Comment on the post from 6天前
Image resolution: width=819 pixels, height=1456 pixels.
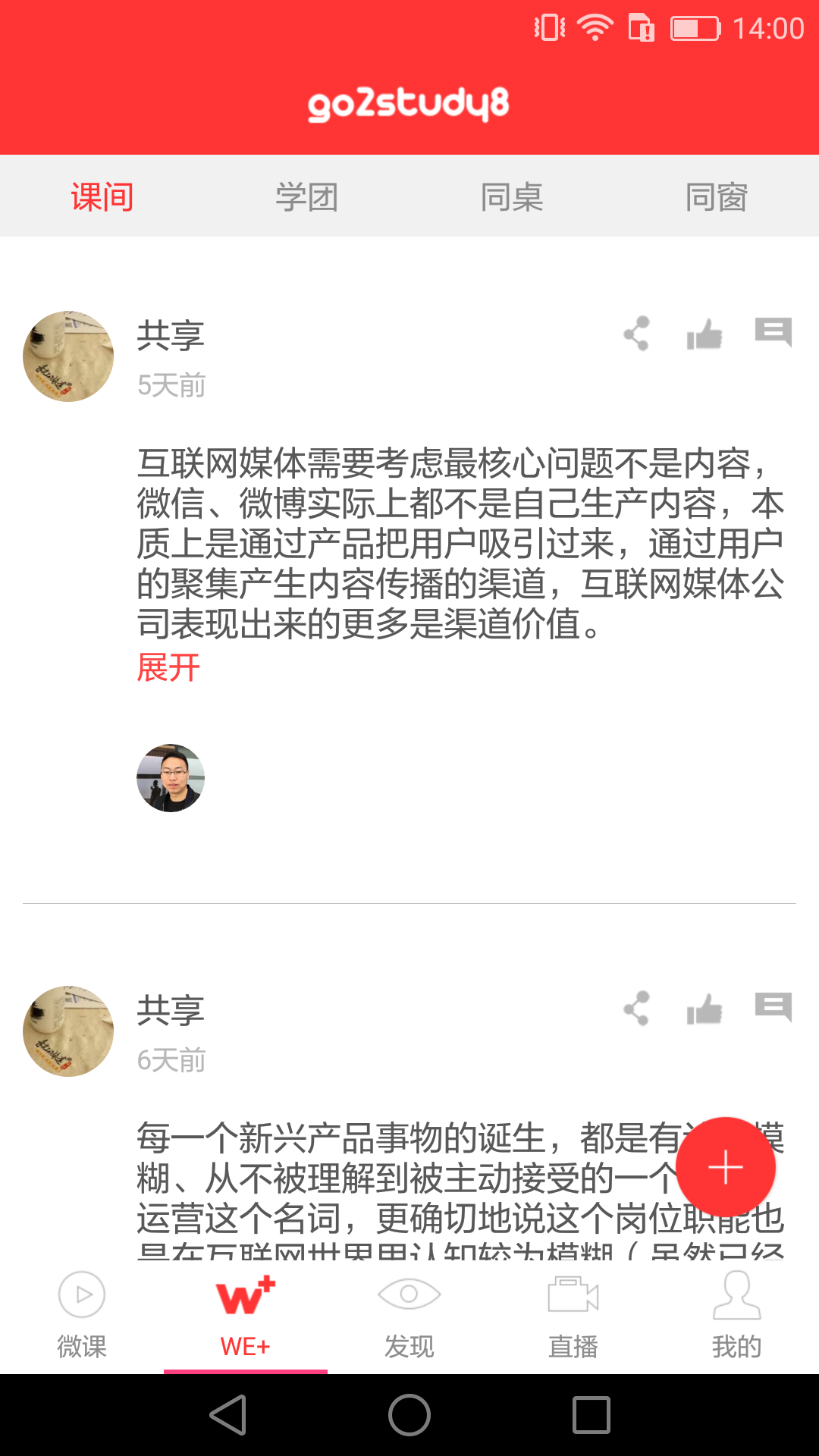click(773, 1007)
